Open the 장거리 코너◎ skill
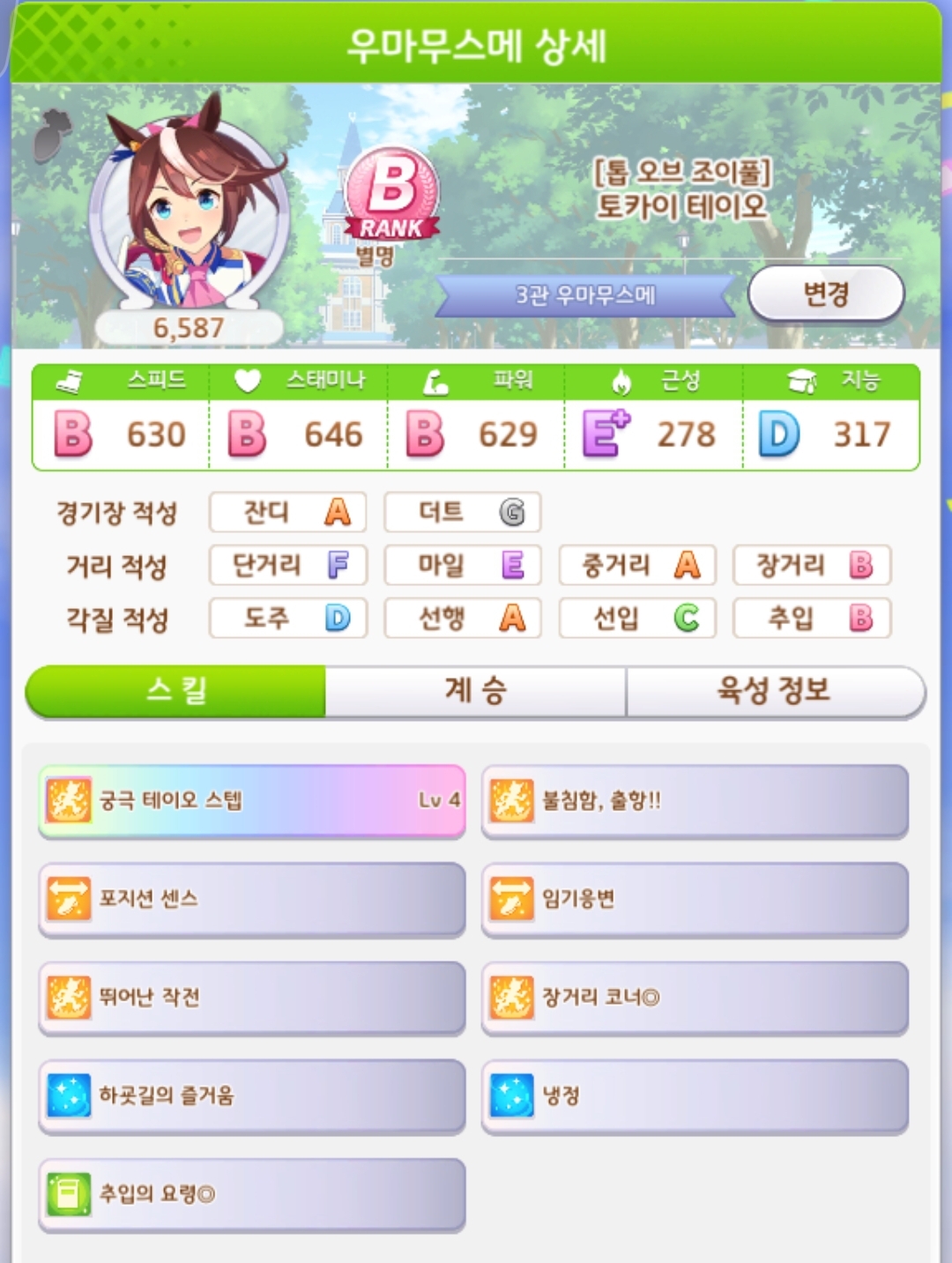This screenshot has height=1263, width=952. (x=695, y=998)
